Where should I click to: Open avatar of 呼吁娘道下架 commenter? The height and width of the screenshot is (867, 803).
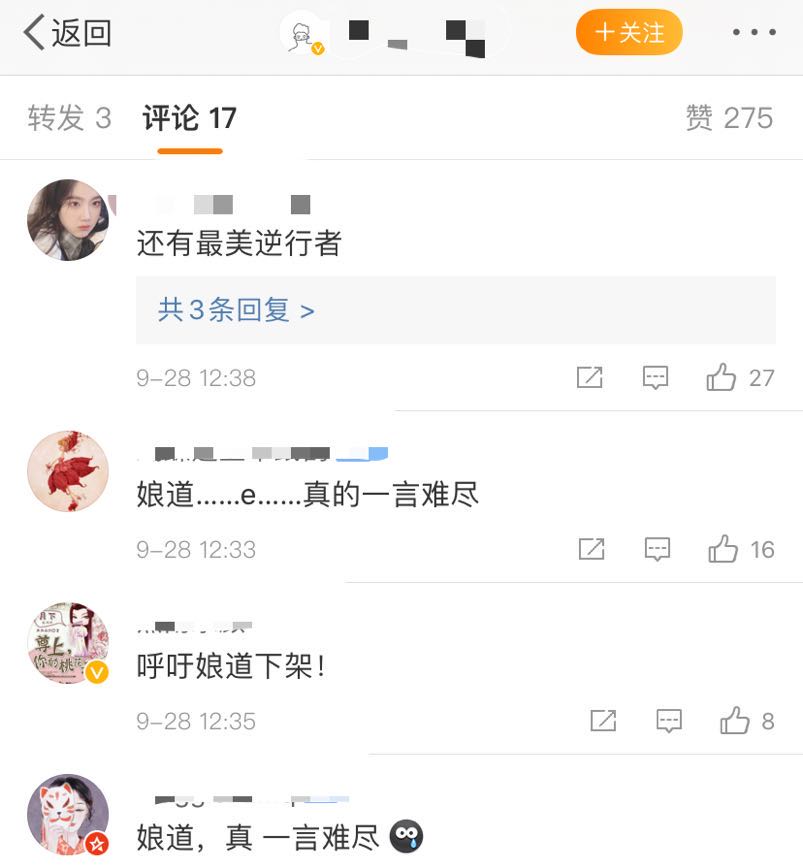pyautogui.click(x=67, y=643)
